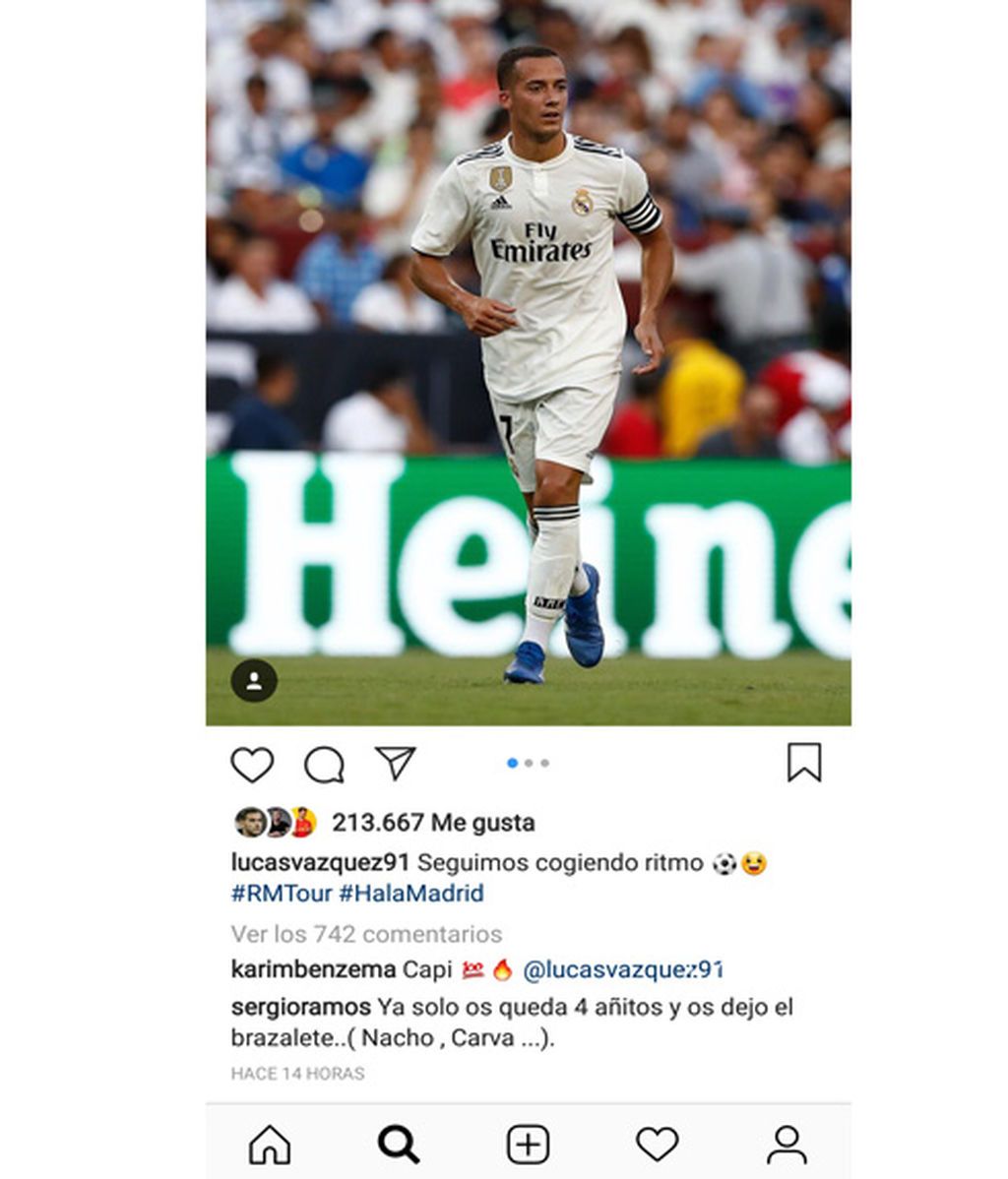The width and height of the screenshot is (1008, 1179).
Task: Tap the photo carousel page indicator dots
Action: click(x=529, y=763)
